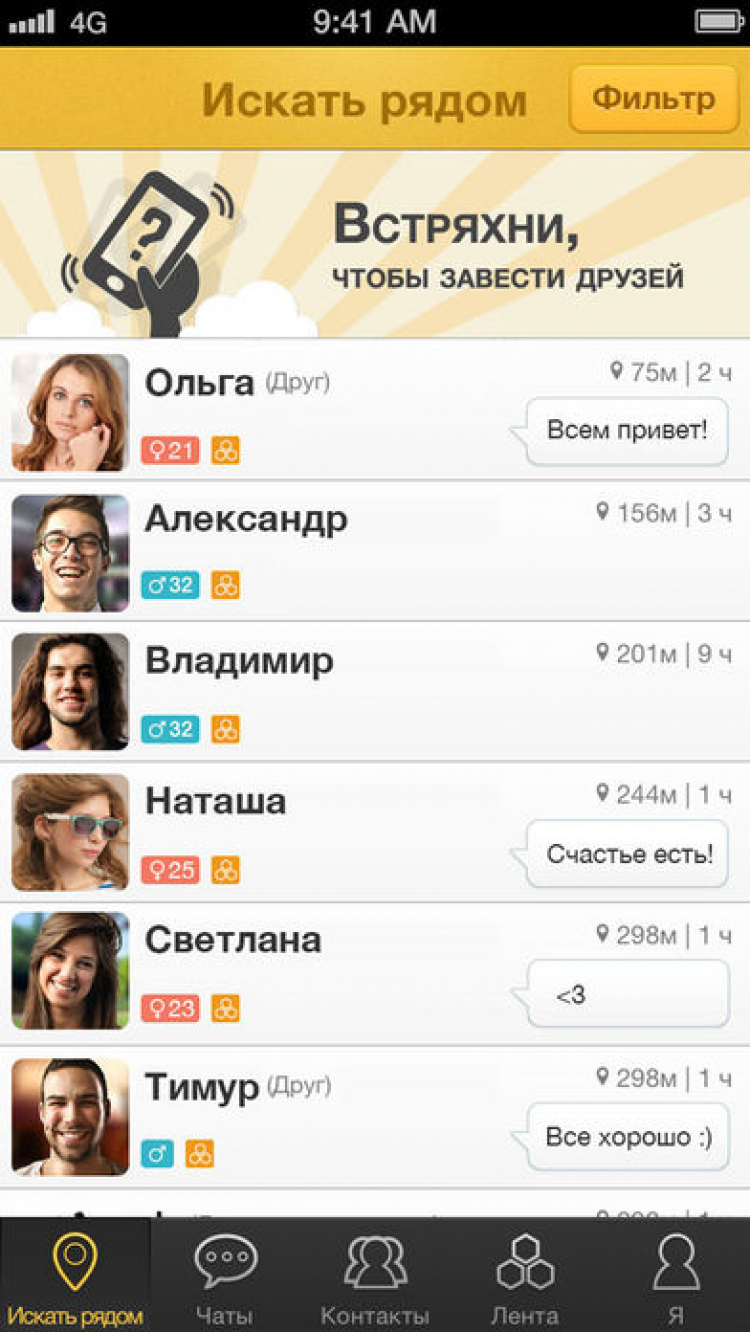750x1332 pixels.
Task: Open Тимур's profile row
Action: 375,1116
